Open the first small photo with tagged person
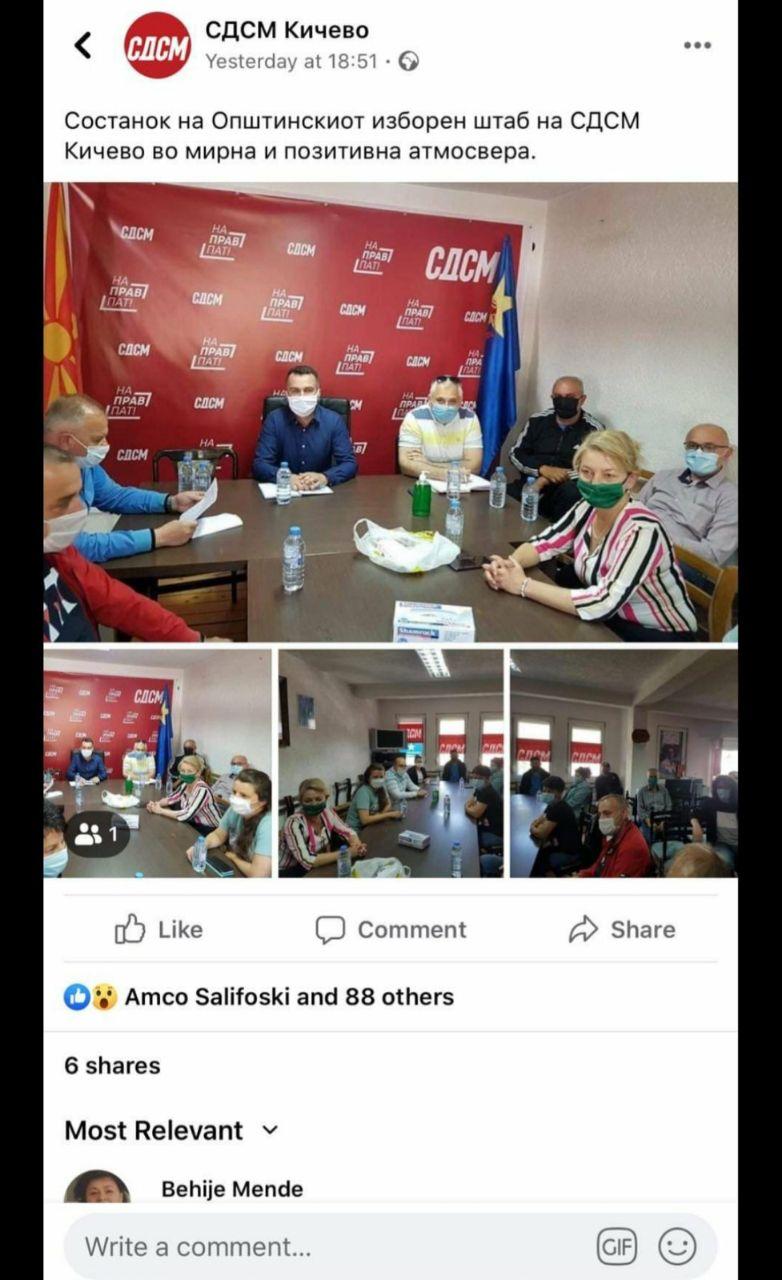 pos(157,763)
